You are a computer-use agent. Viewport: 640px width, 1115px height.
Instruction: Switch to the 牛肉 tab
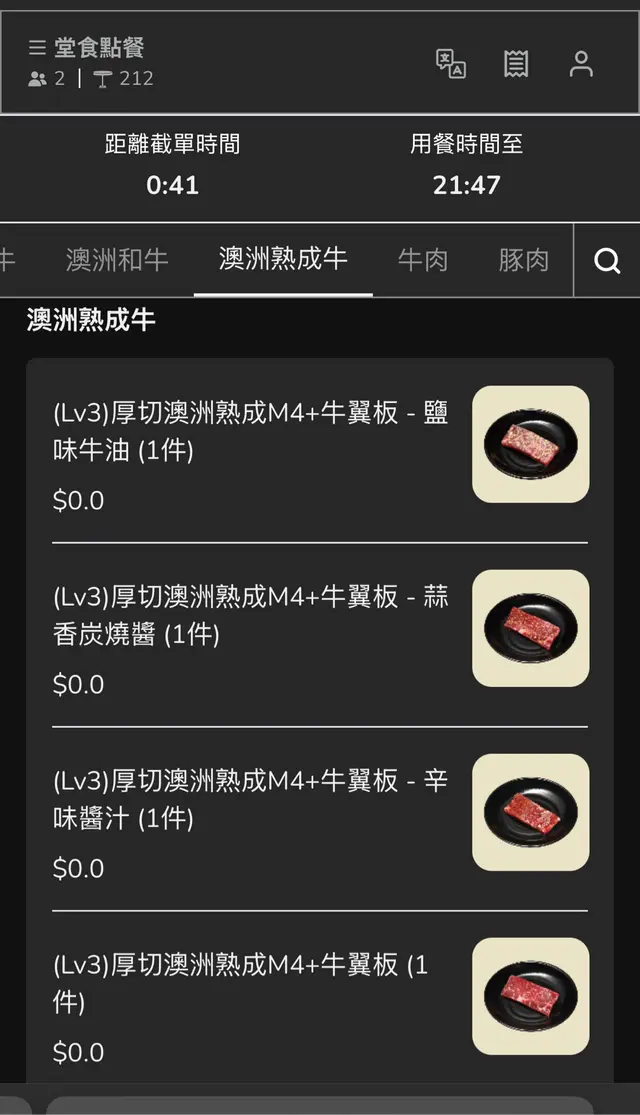click(x=423, y=260)
